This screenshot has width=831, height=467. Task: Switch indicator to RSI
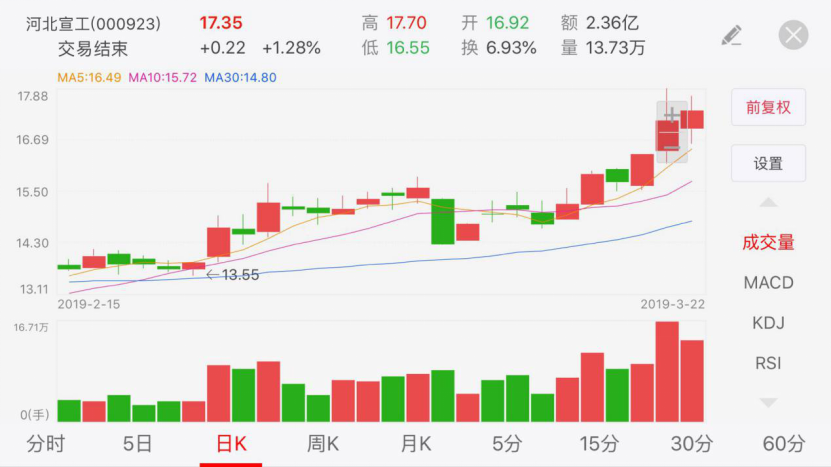tap(768, 363)
